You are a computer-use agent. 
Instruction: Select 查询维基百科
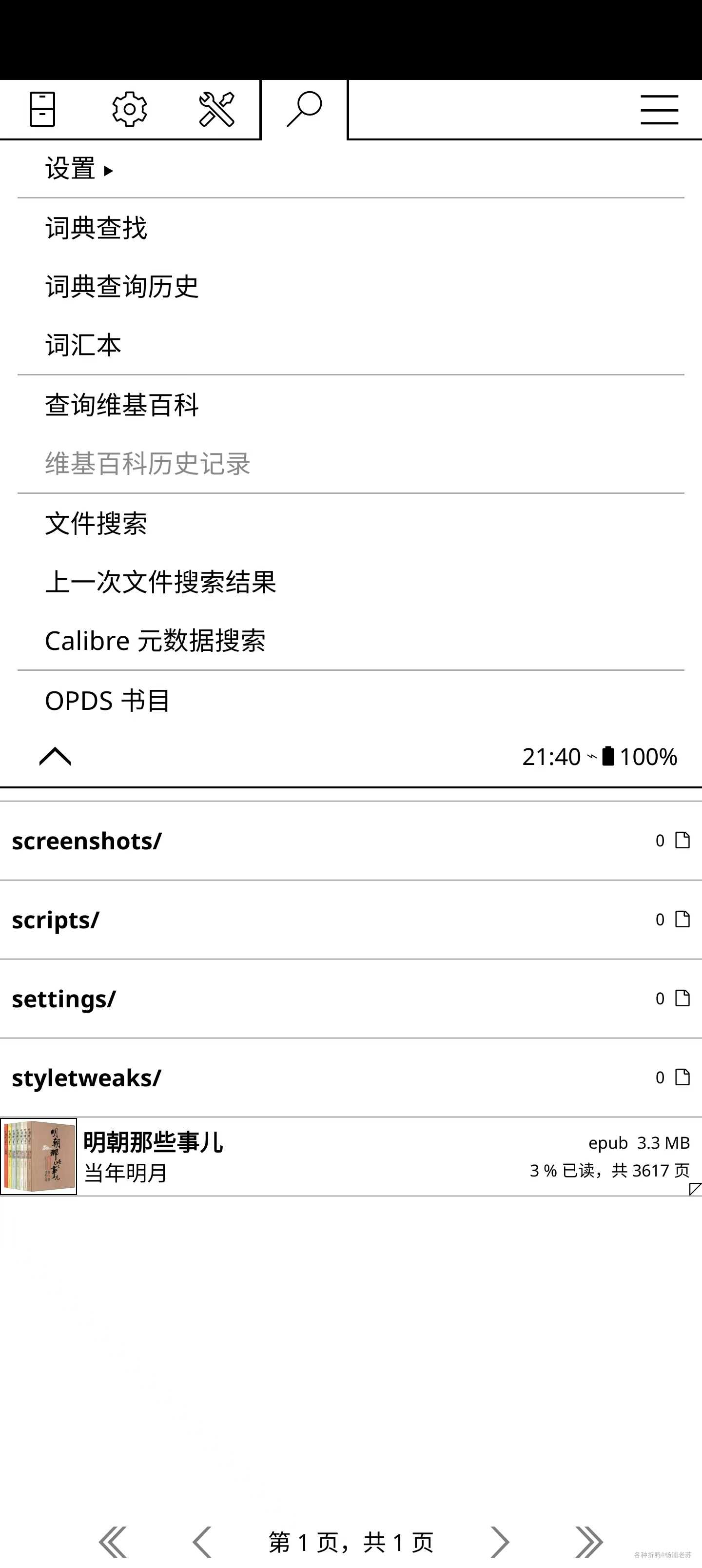click(x=122, y=405)
